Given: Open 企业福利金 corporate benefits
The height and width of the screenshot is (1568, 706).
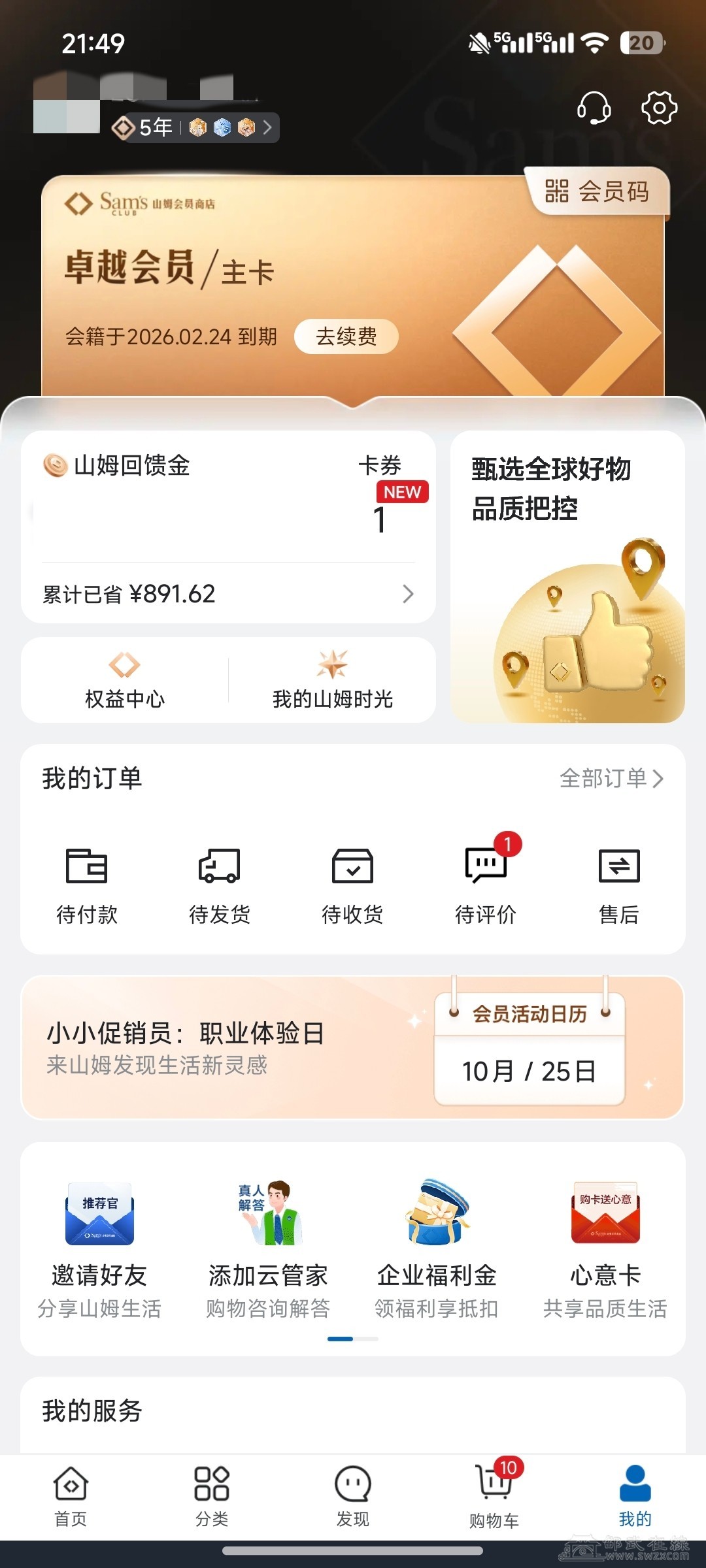Looking at the screenshot, I should tap(437, 1248).
